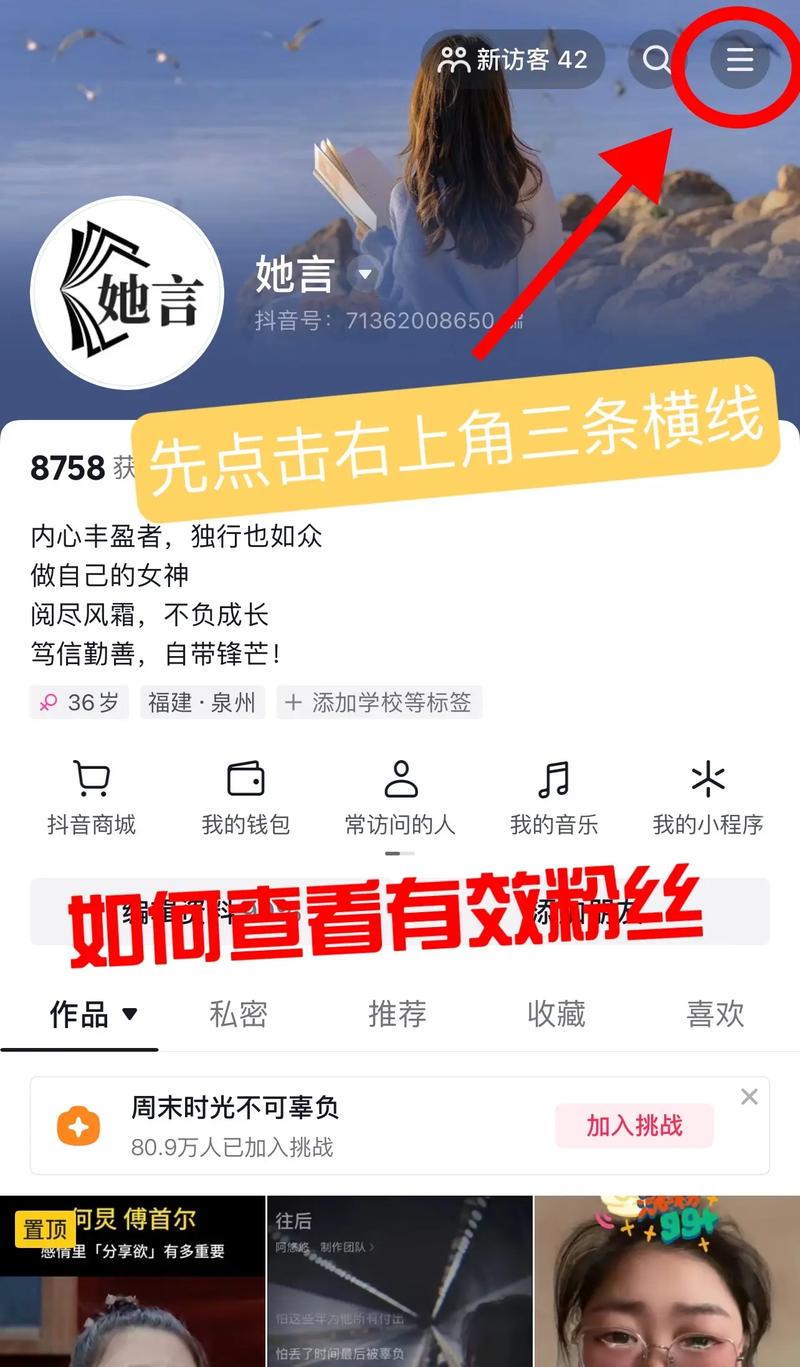View new visitors list

[513, 60]
